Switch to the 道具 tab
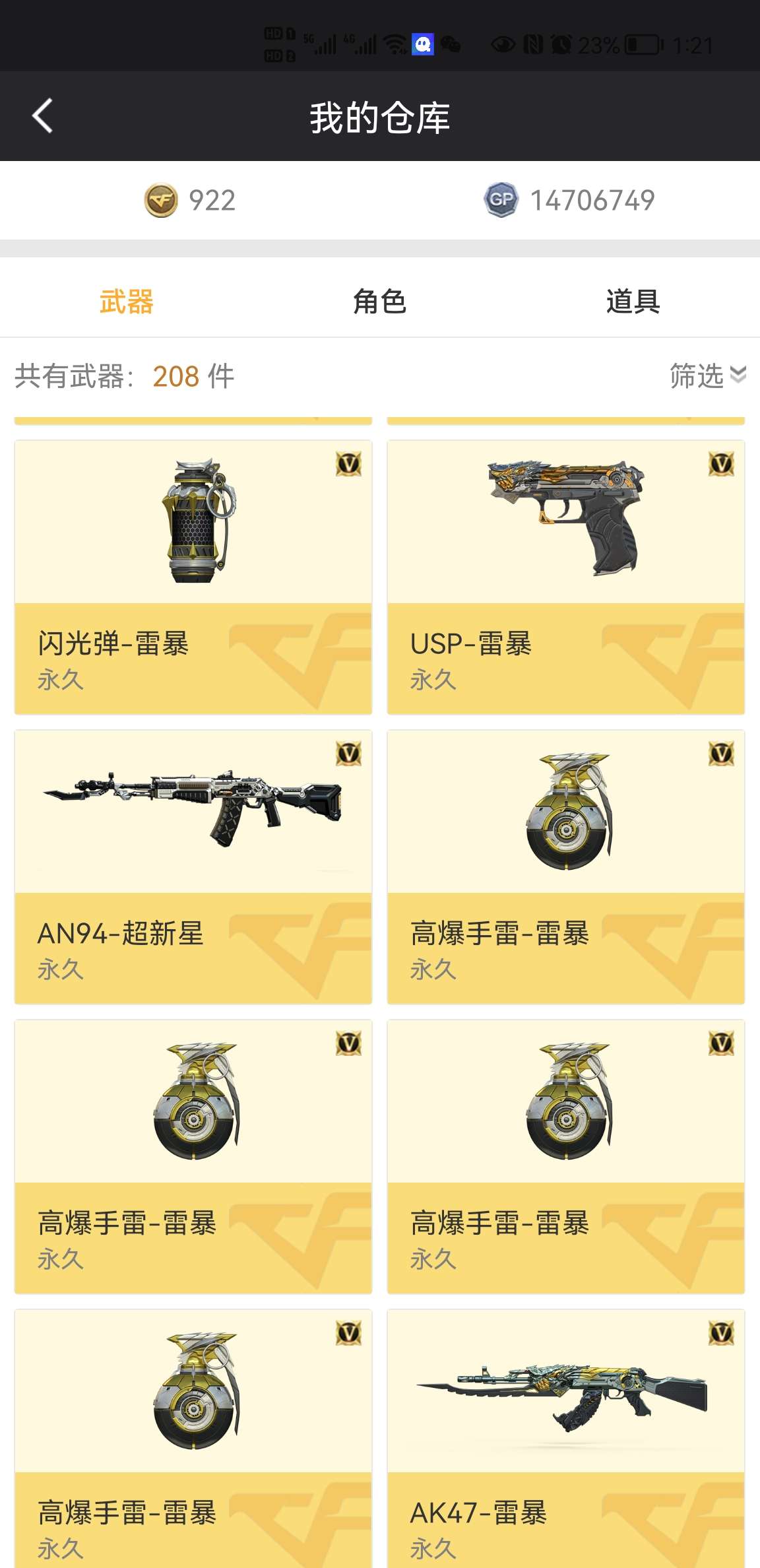Image resolution: width=760 pixels, height=1568 pixels. (x=633, y=301)
